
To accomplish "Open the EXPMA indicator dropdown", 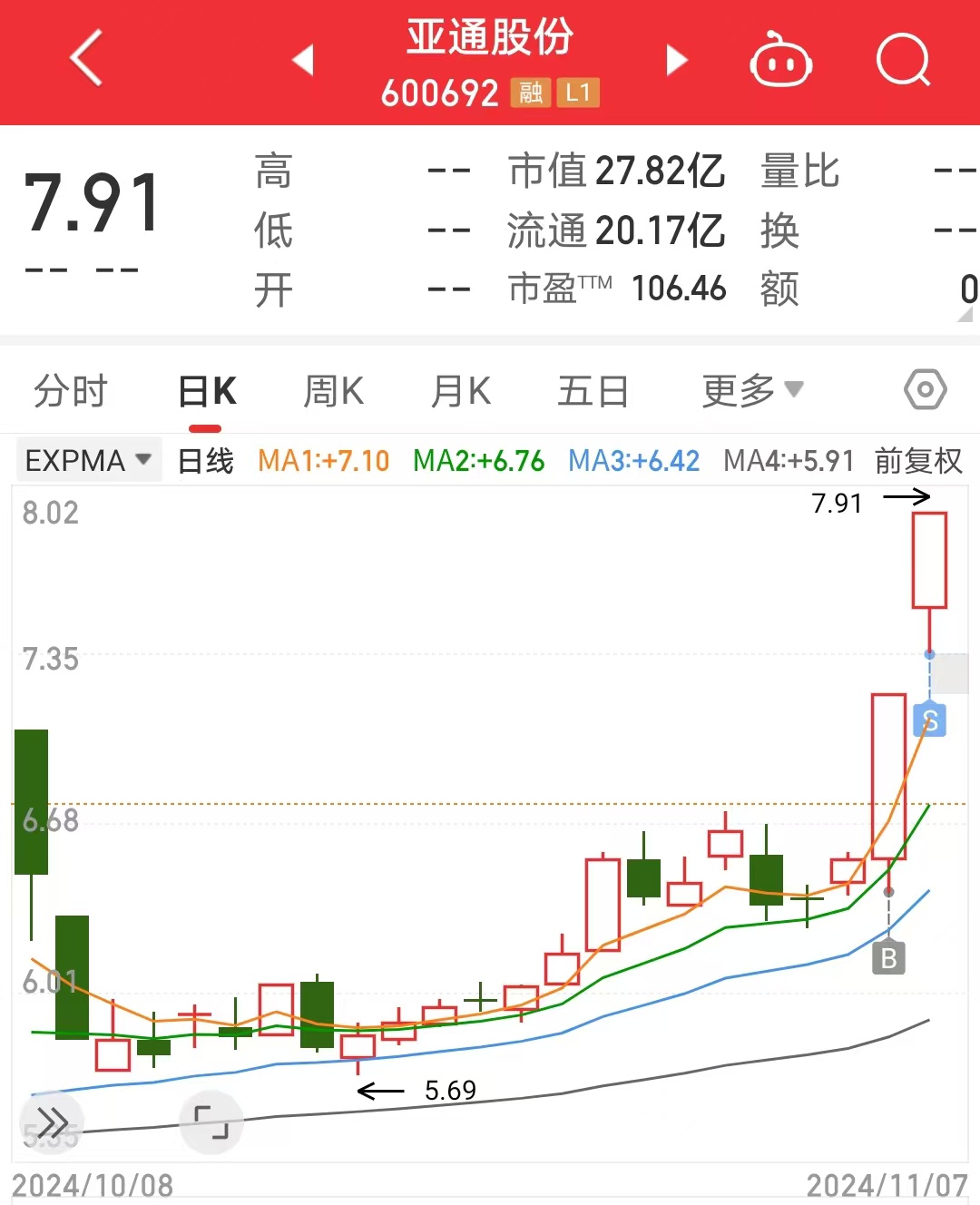I will [88, 461].
